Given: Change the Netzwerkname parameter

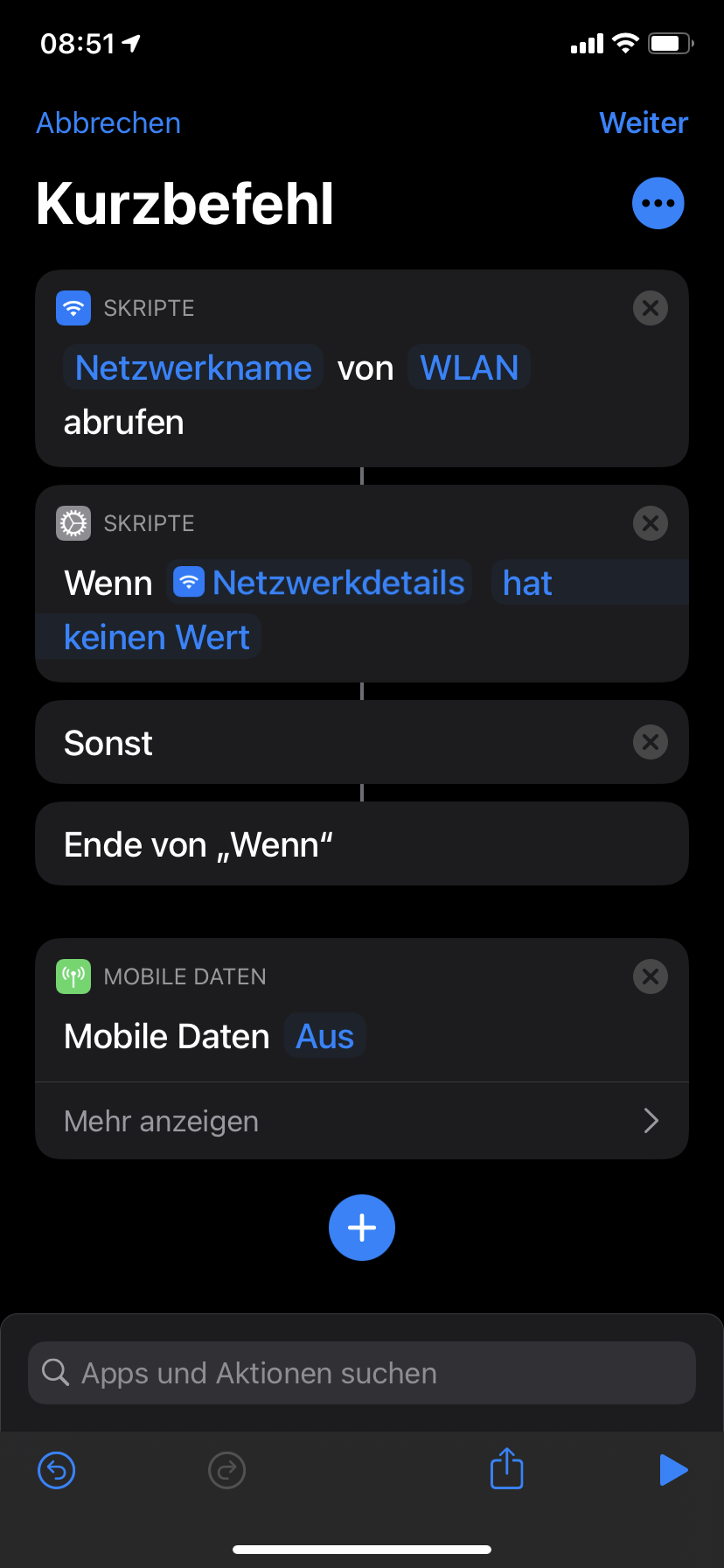Looking at the screenshot, I should [x=193, y=367].
